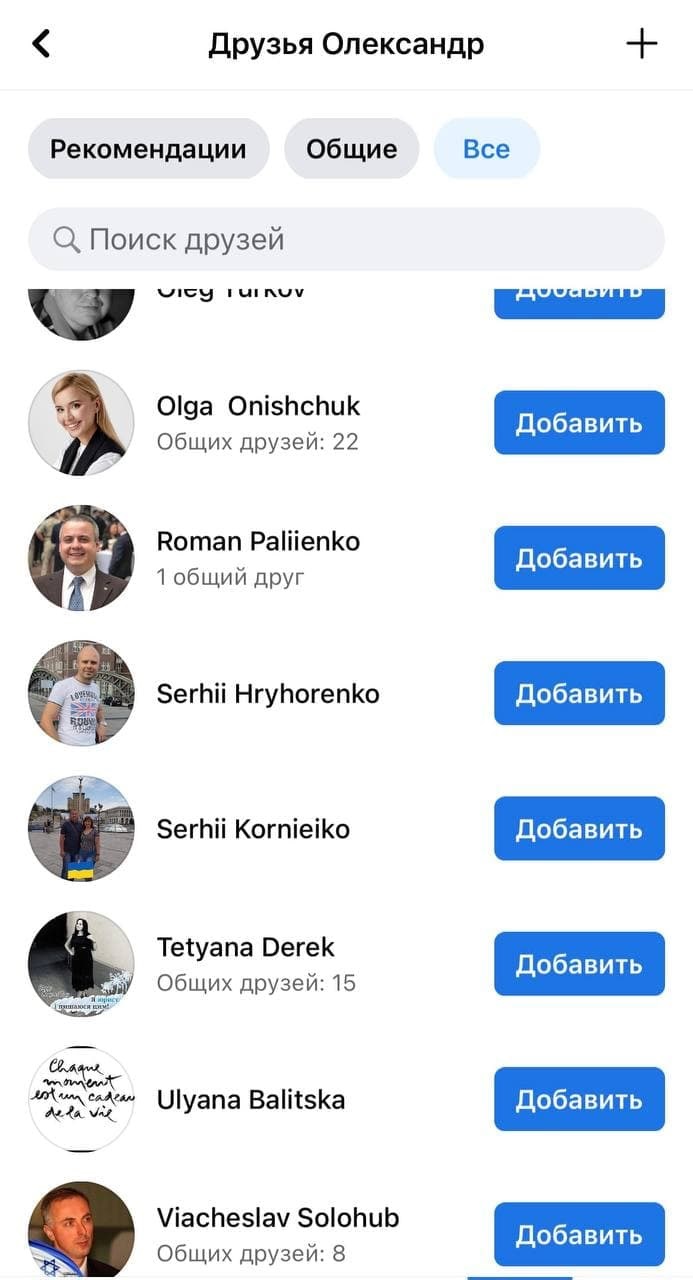The height and width of the screenshot is (1280, 693).
Task: Add Serhii Kornieiko as a friend
Action: click(x=579, y=829)
